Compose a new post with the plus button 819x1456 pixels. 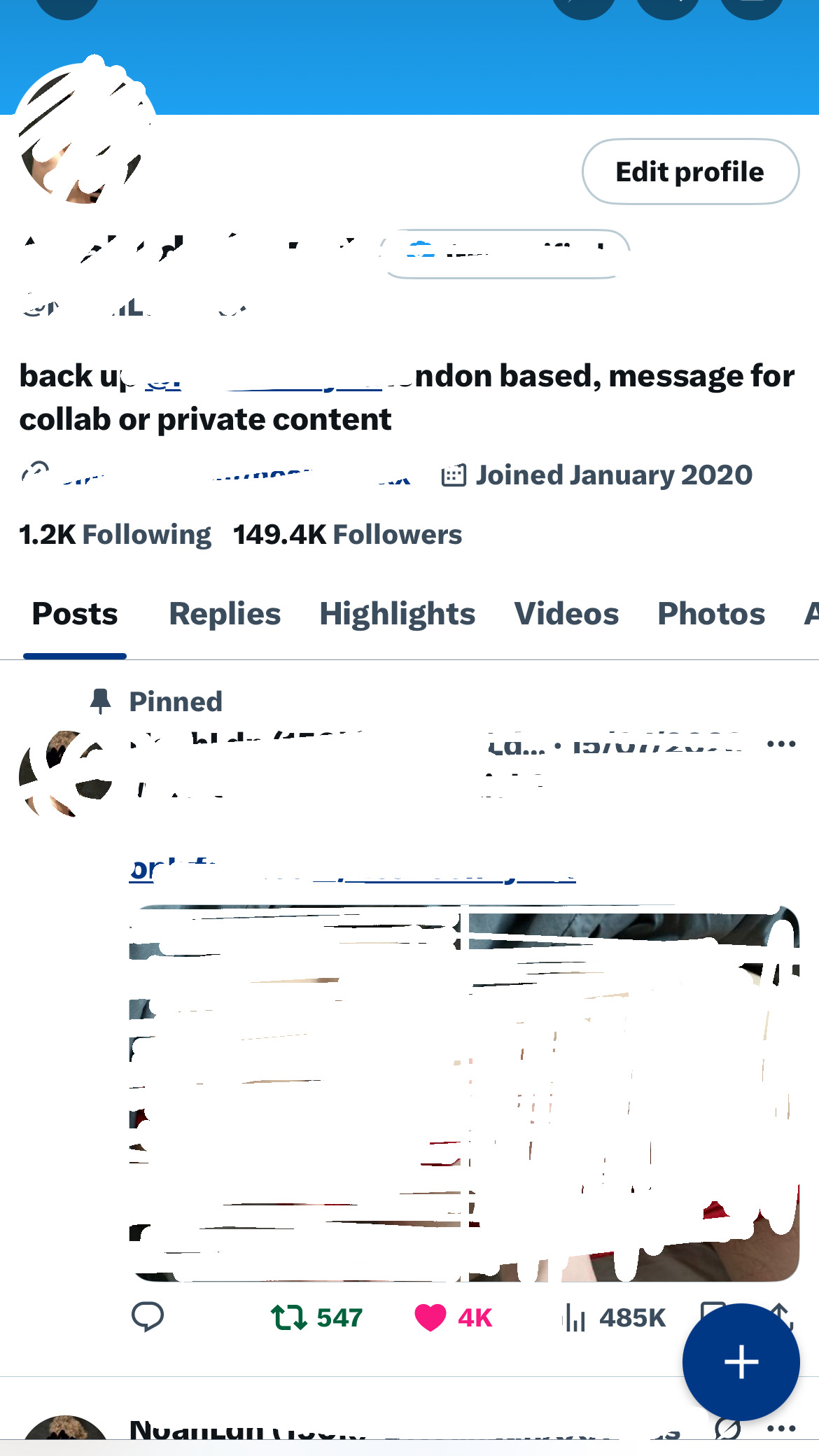click(x=741, y=1362)
